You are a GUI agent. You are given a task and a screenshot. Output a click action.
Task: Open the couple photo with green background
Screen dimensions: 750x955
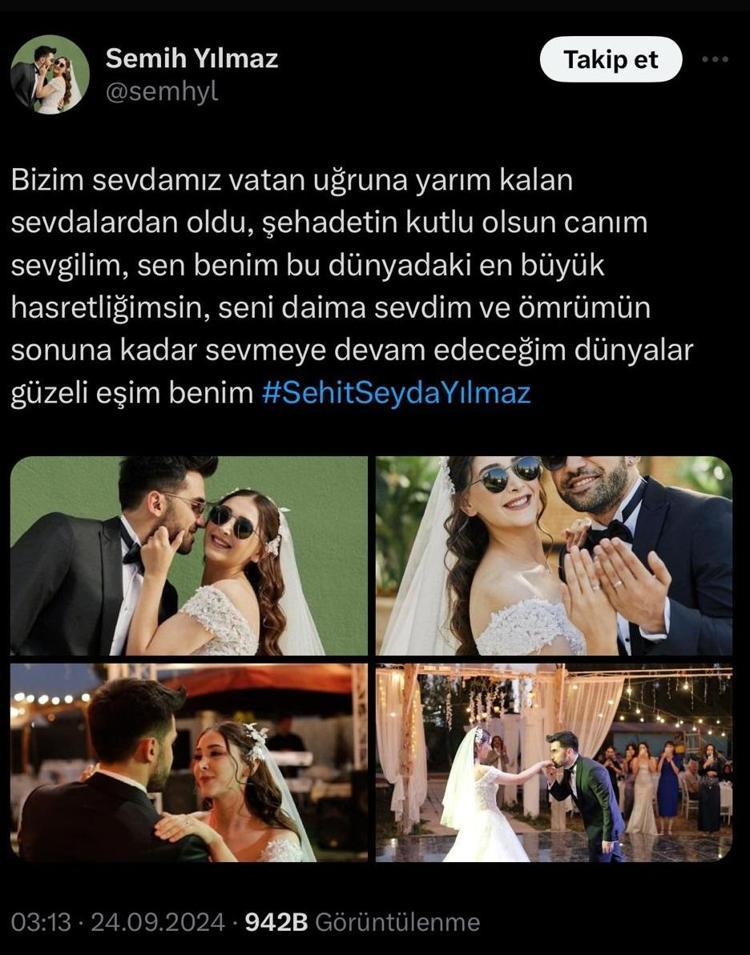[189, 556]
